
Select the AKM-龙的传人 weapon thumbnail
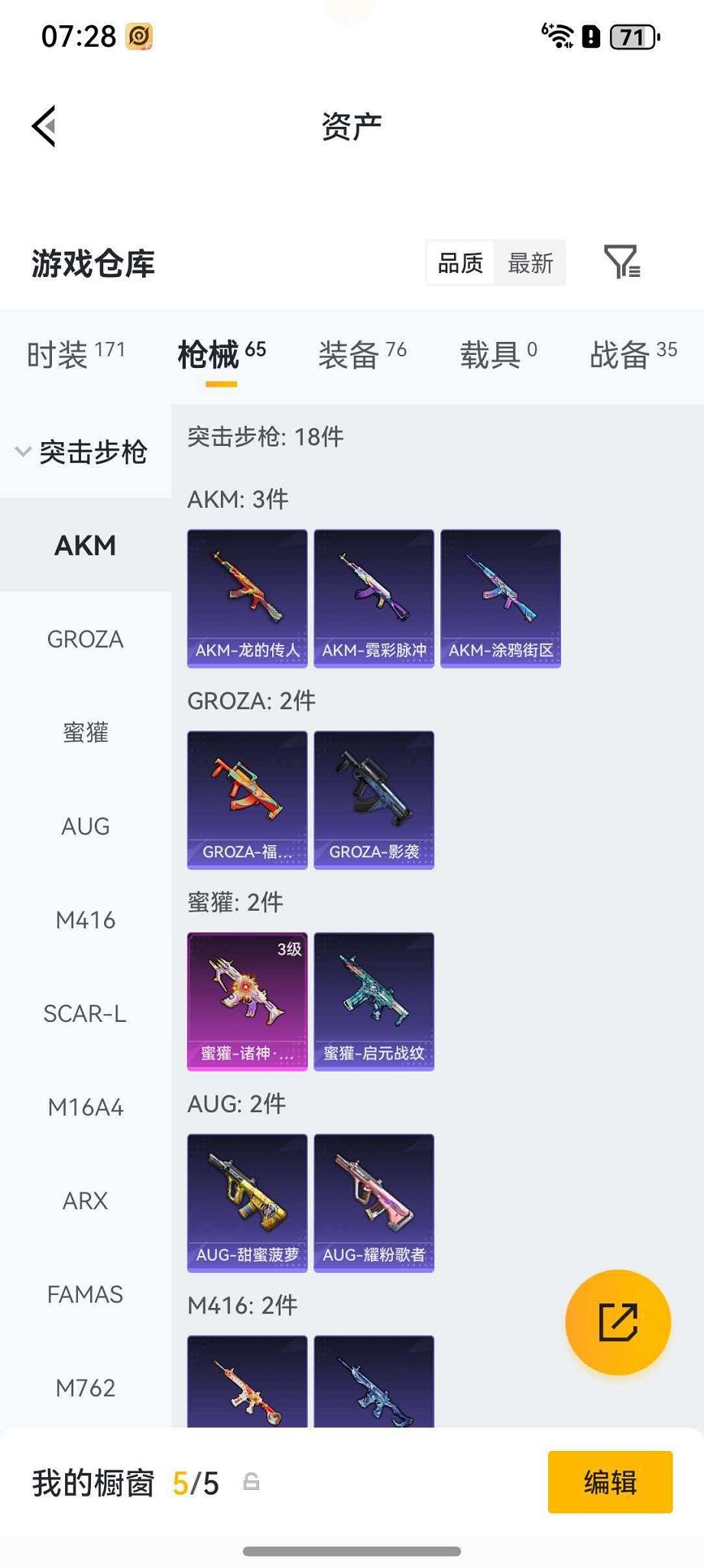pyautogui.click(x=246, y=597)
